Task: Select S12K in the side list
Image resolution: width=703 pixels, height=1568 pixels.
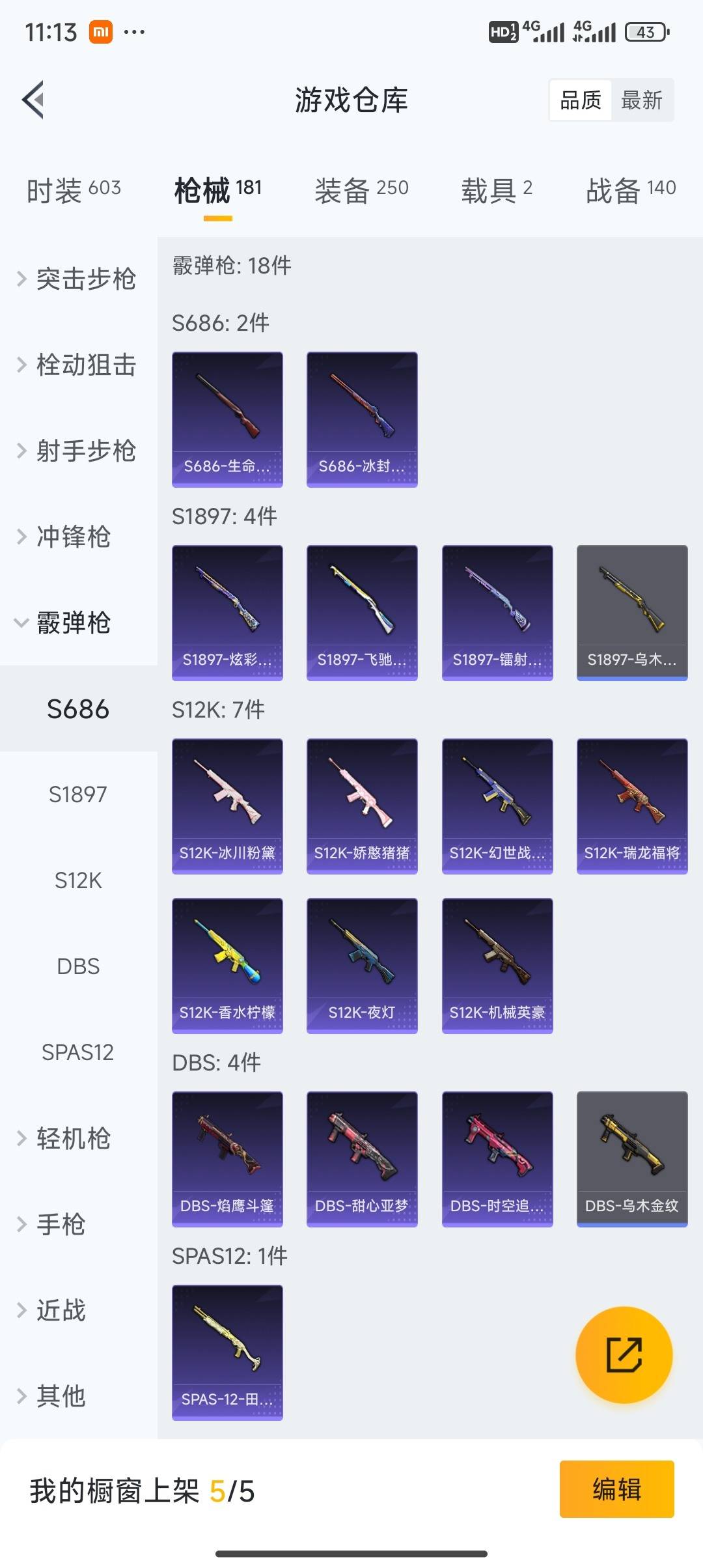Action: tap(78, 880)
